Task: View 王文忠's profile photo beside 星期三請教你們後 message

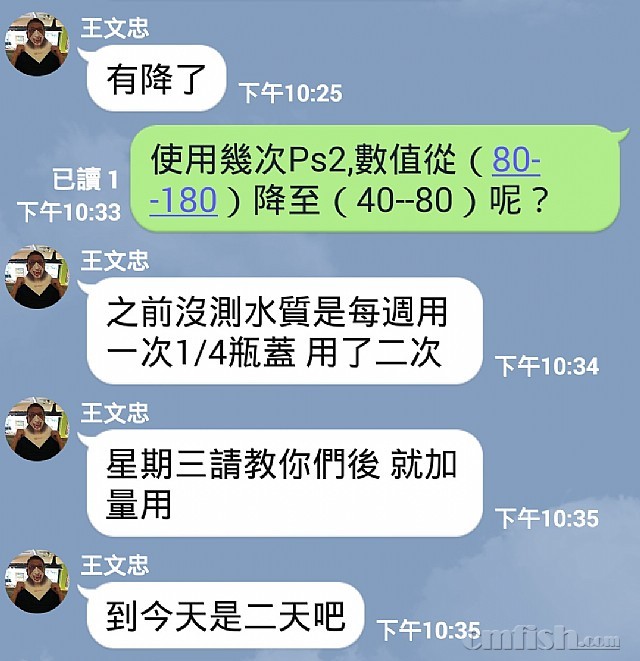Action: coord(37,430)
